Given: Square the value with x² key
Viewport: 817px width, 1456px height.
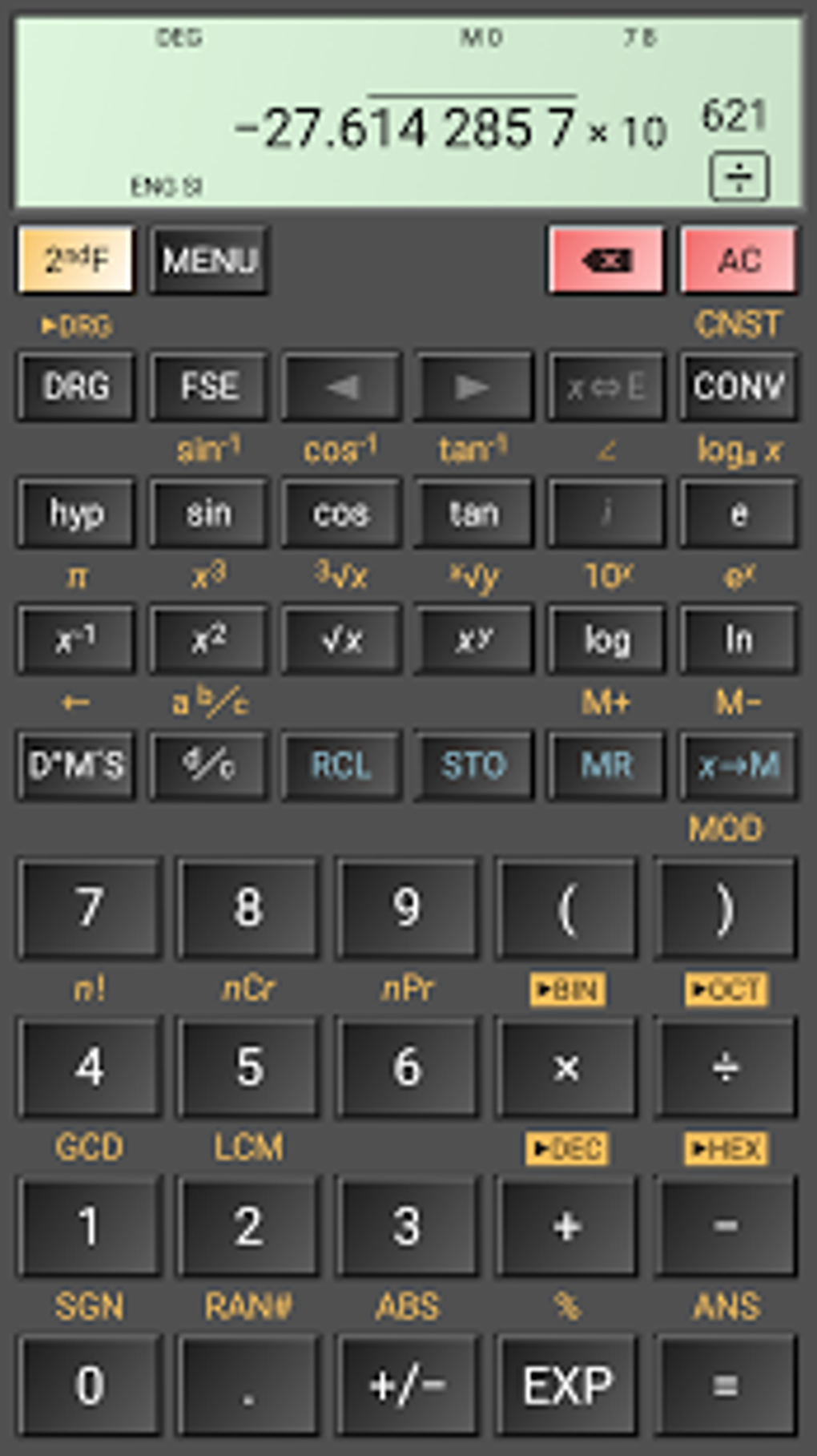Looking at the screenshot, I should [209, 639].
